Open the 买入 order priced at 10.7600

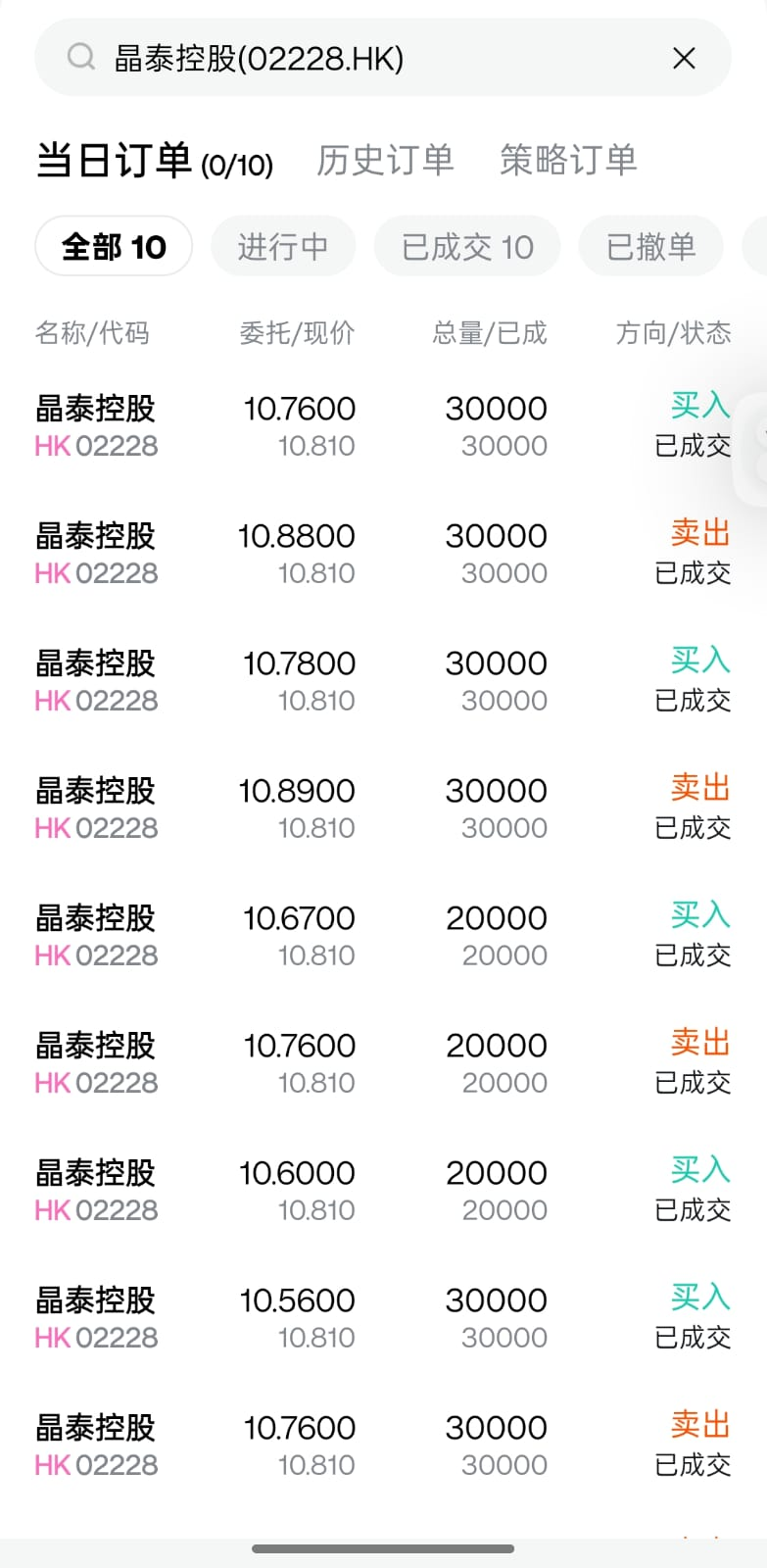[x=383, y=426]
